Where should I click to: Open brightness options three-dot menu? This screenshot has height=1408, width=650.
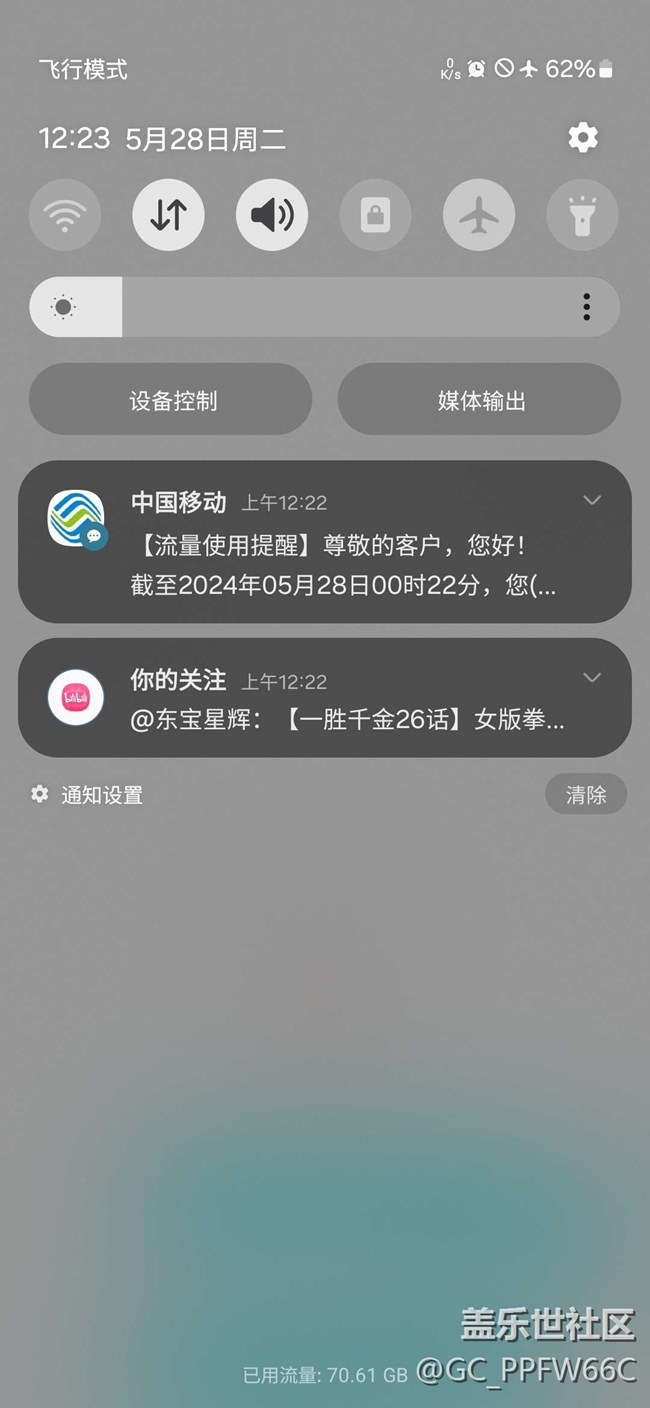[587, 307]
